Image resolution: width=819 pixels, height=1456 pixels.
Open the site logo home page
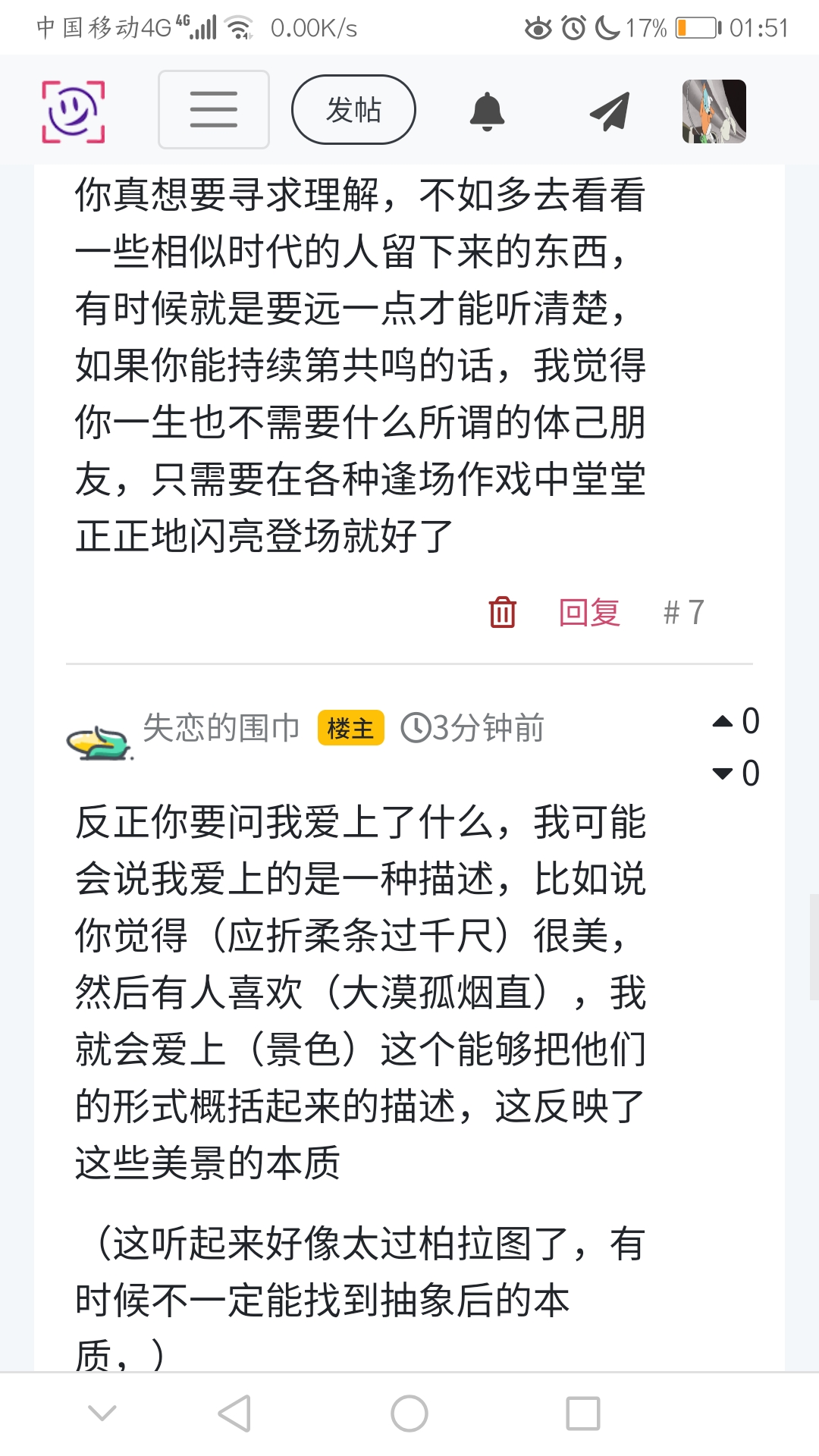coord(73,111)
